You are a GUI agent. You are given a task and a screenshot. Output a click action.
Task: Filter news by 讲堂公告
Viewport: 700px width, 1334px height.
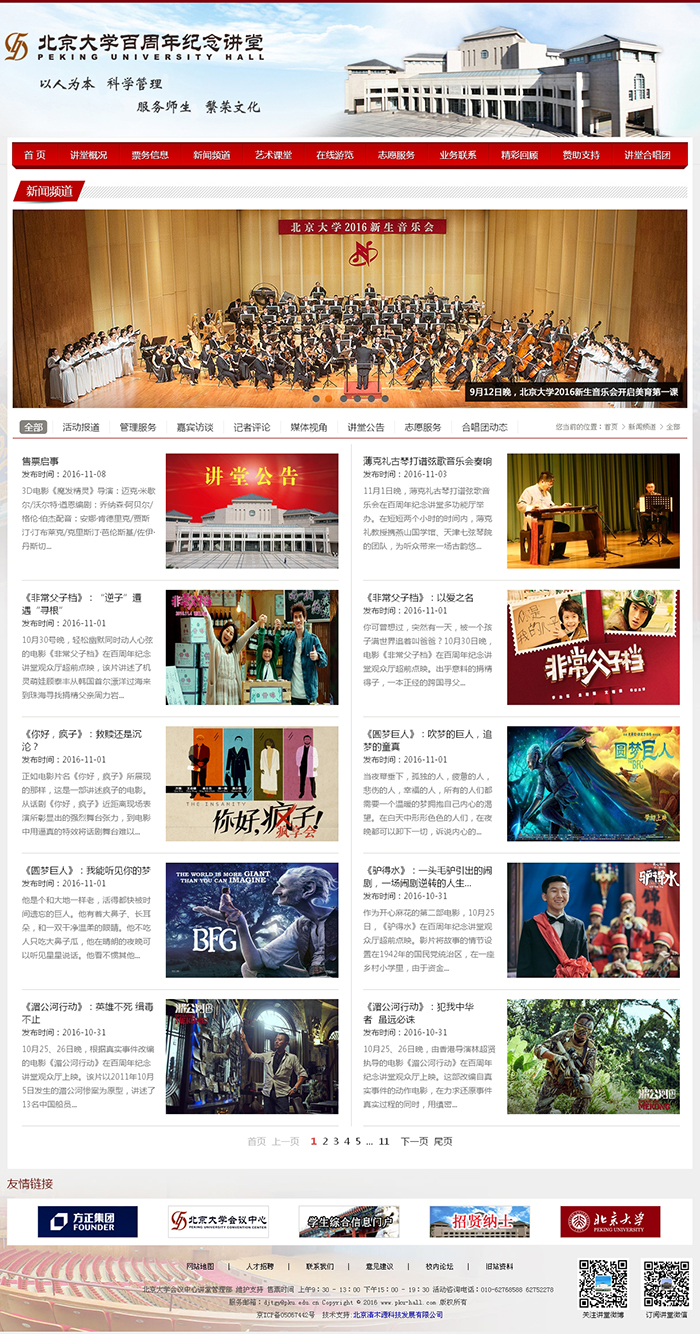click(x=366, y=427)
